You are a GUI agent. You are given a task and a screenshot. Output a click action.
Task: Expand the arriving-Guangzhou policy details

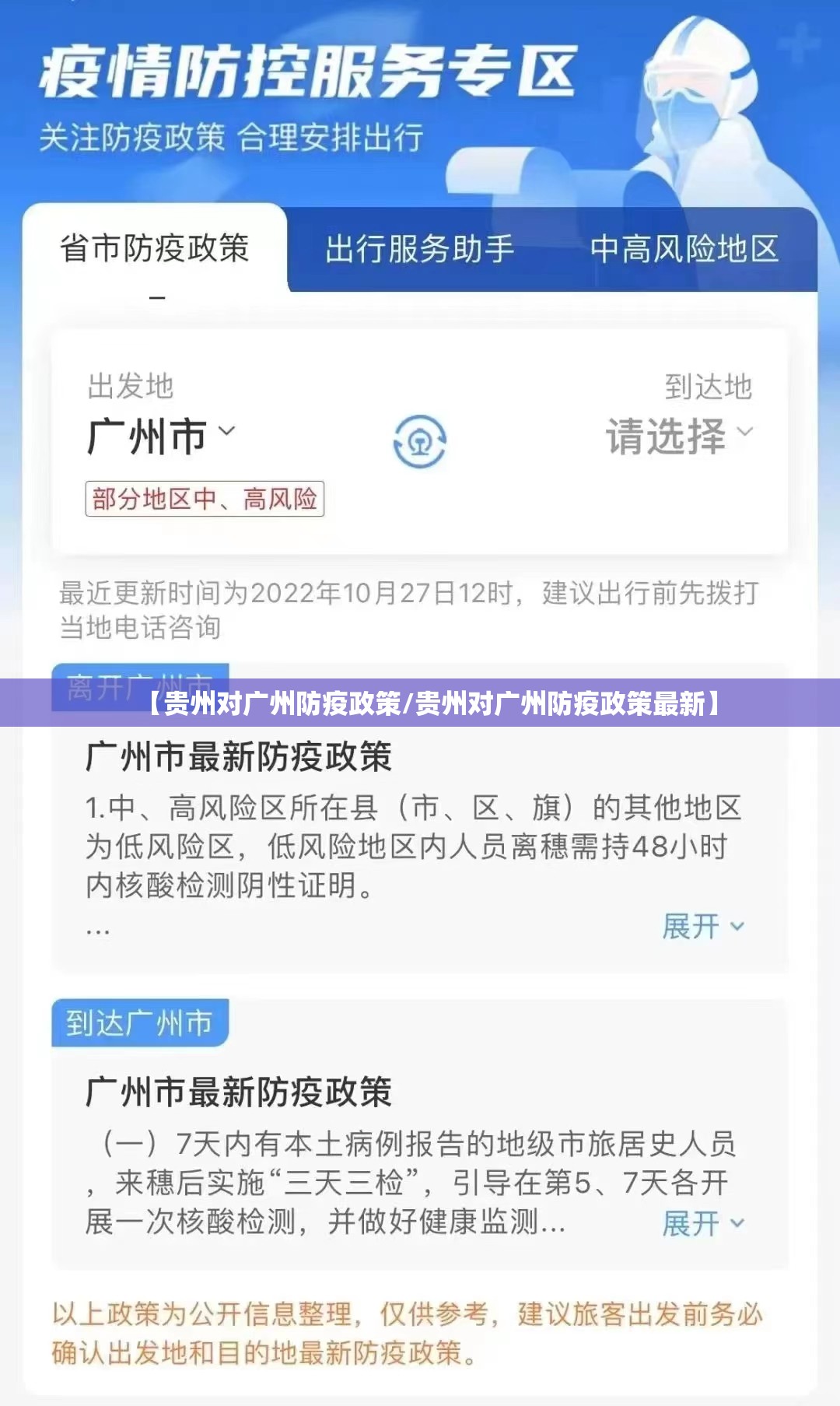tap(702, 1223)
